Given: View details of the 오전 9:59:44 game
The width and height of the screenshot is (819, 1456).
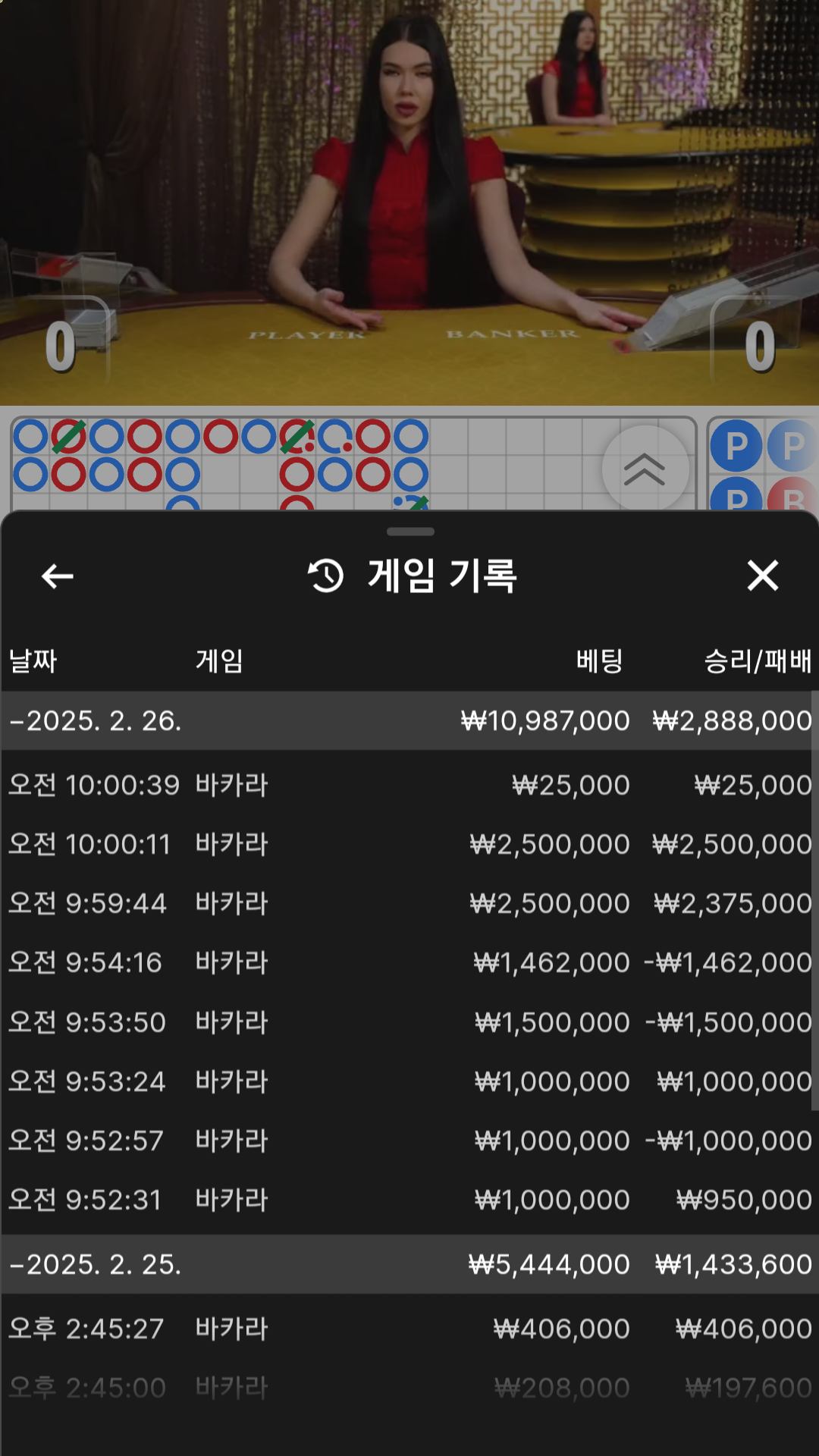Looking at the screenshot, I should pyautogui.click(x=409, y=903).
